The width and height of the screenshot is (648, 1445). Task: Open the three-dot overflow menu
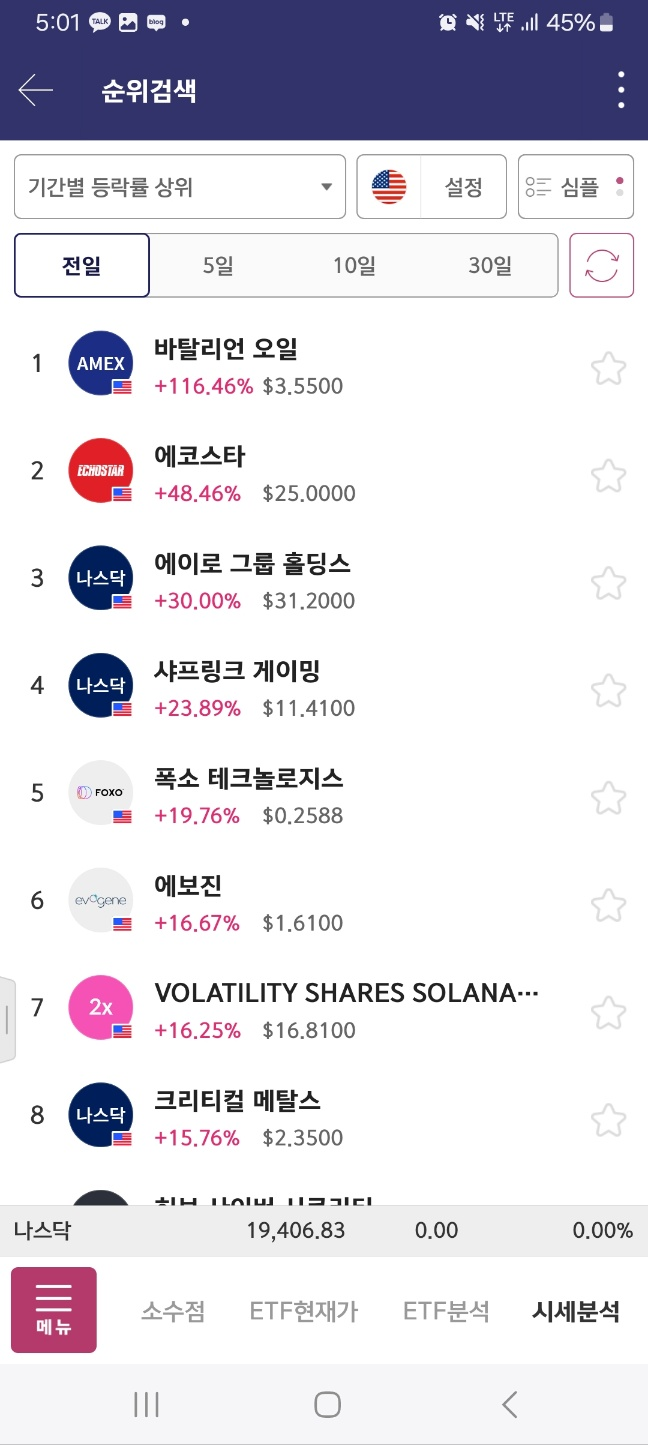point(621,91)
